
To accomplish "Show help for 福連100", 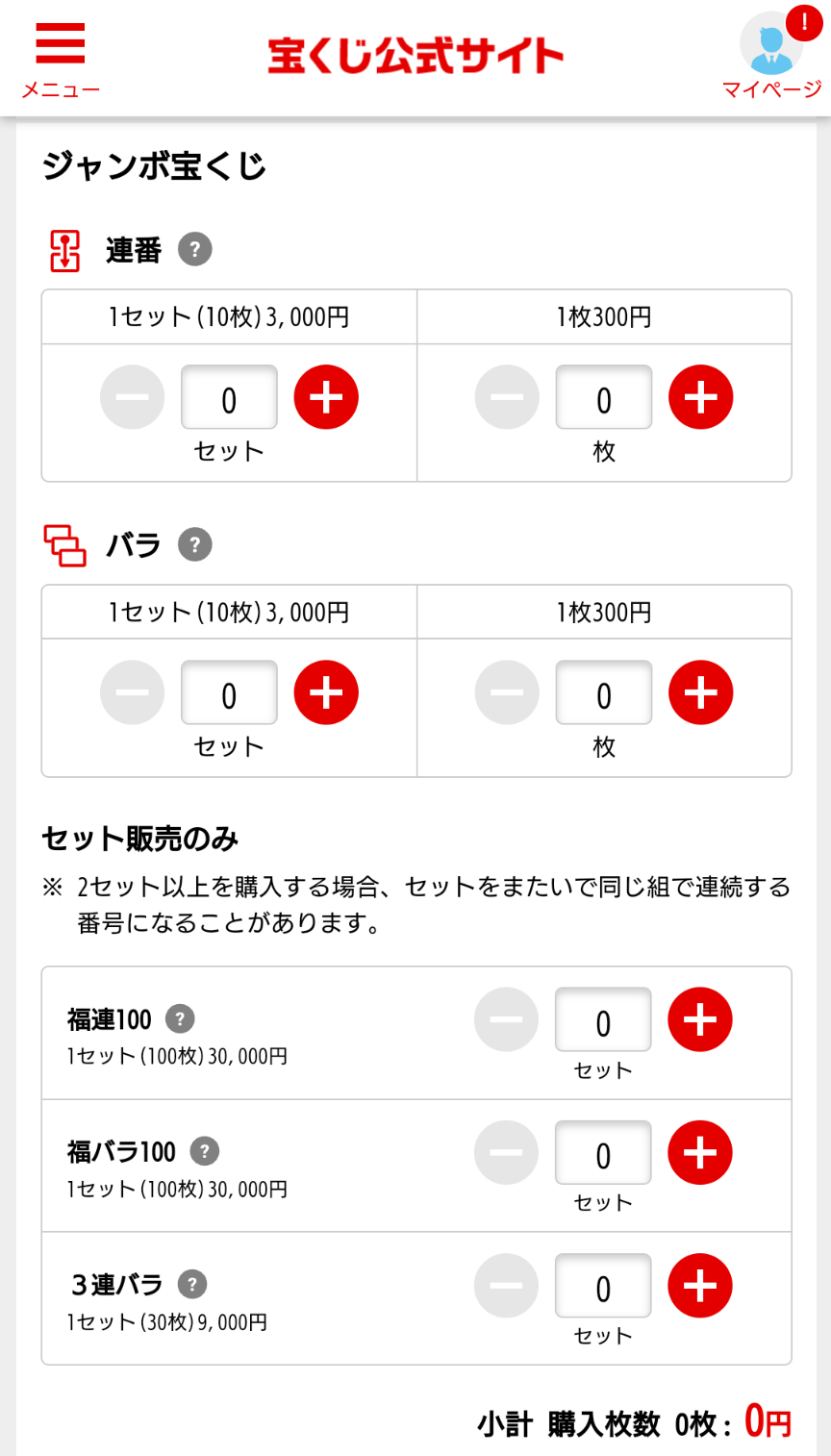I will point(180,1018).
